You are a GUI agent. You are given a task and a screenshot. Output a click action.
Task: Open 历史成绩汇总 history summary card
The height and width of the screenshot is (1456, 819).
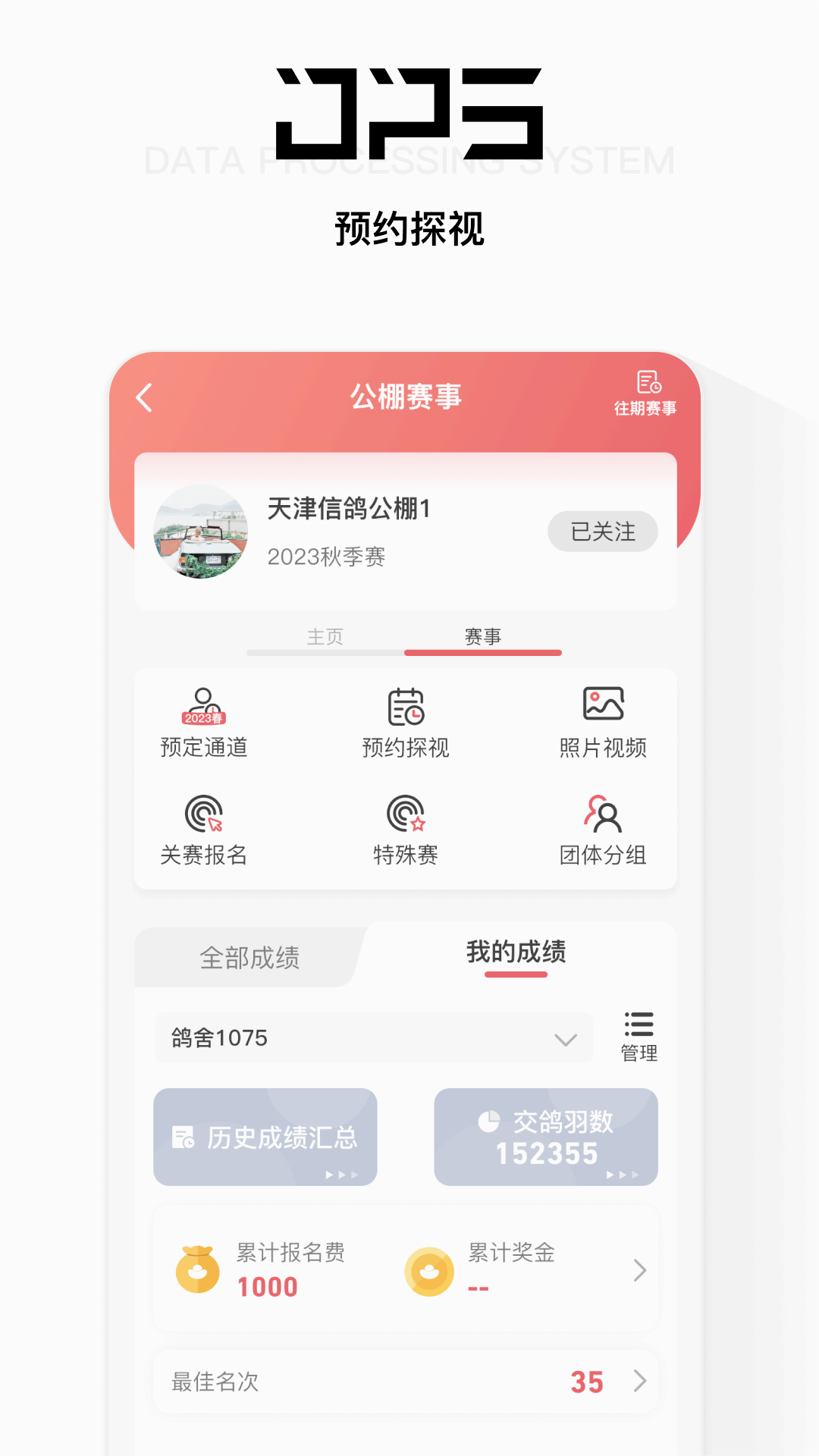tap(265, 1137)
